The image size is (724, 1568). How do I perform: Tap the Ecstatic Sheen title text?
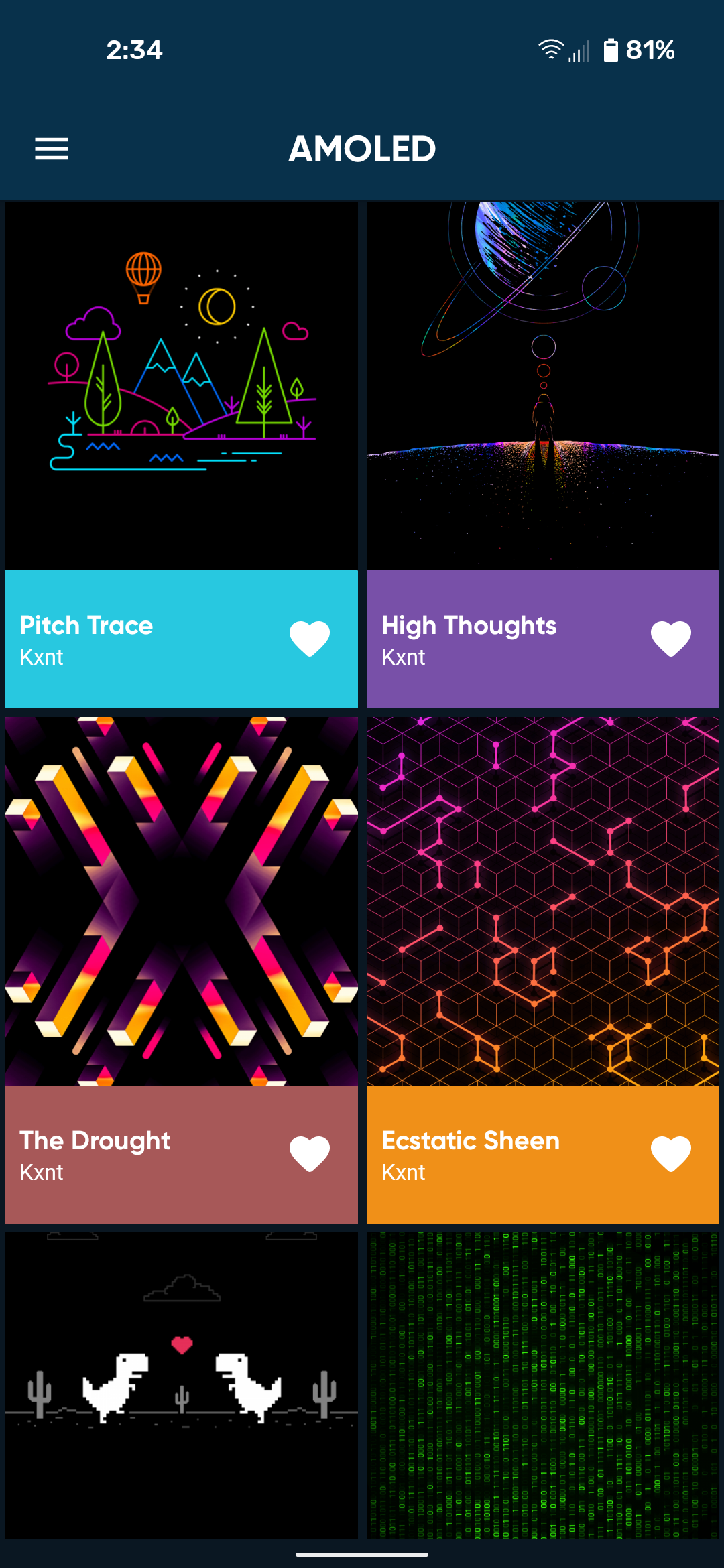point(471,1140)
